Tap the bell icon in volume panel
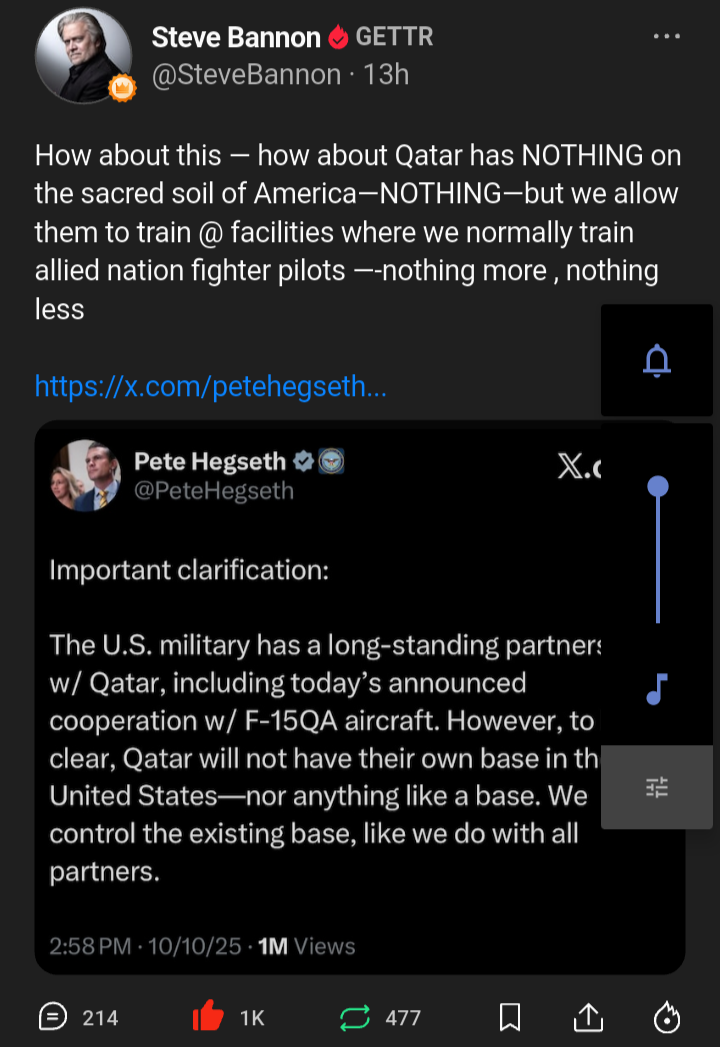This screenshot has width=720, height=1047. click(x=657, y=360)
